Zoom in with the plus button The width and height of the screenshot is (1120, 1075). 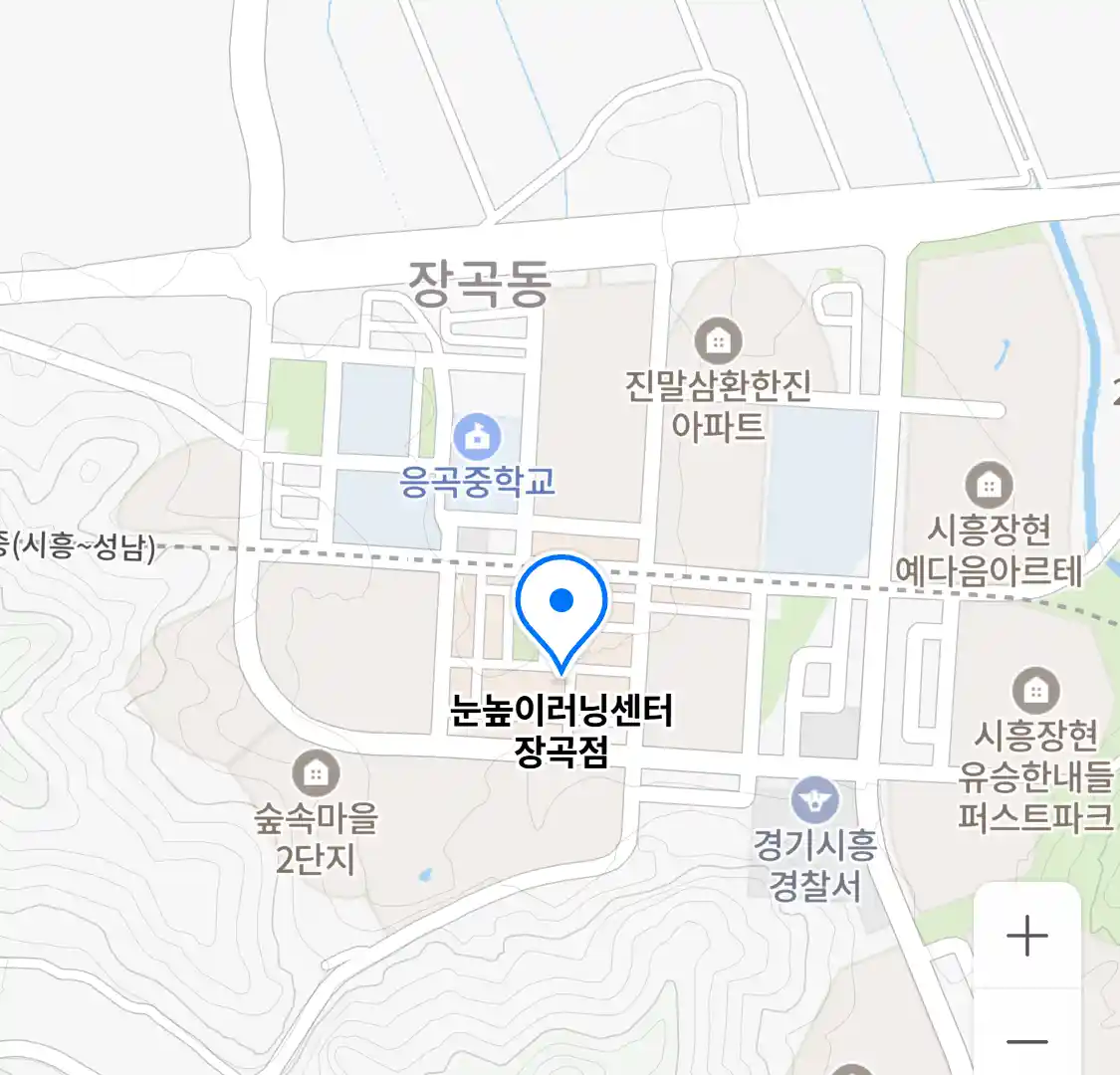1026,936
